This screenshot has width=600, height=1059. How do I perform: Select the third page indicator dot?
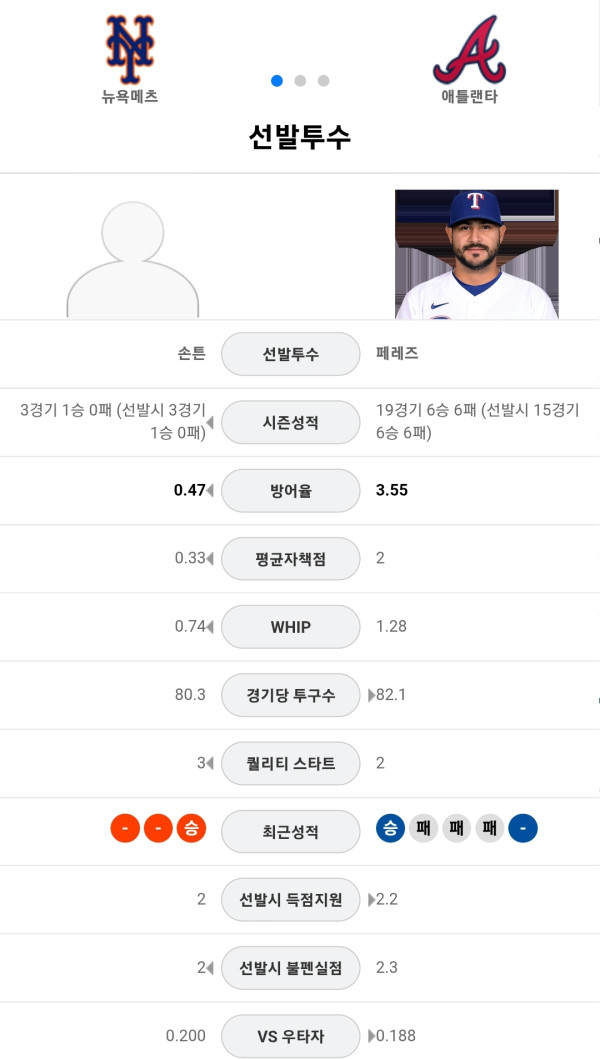click(x=324, y=81)
